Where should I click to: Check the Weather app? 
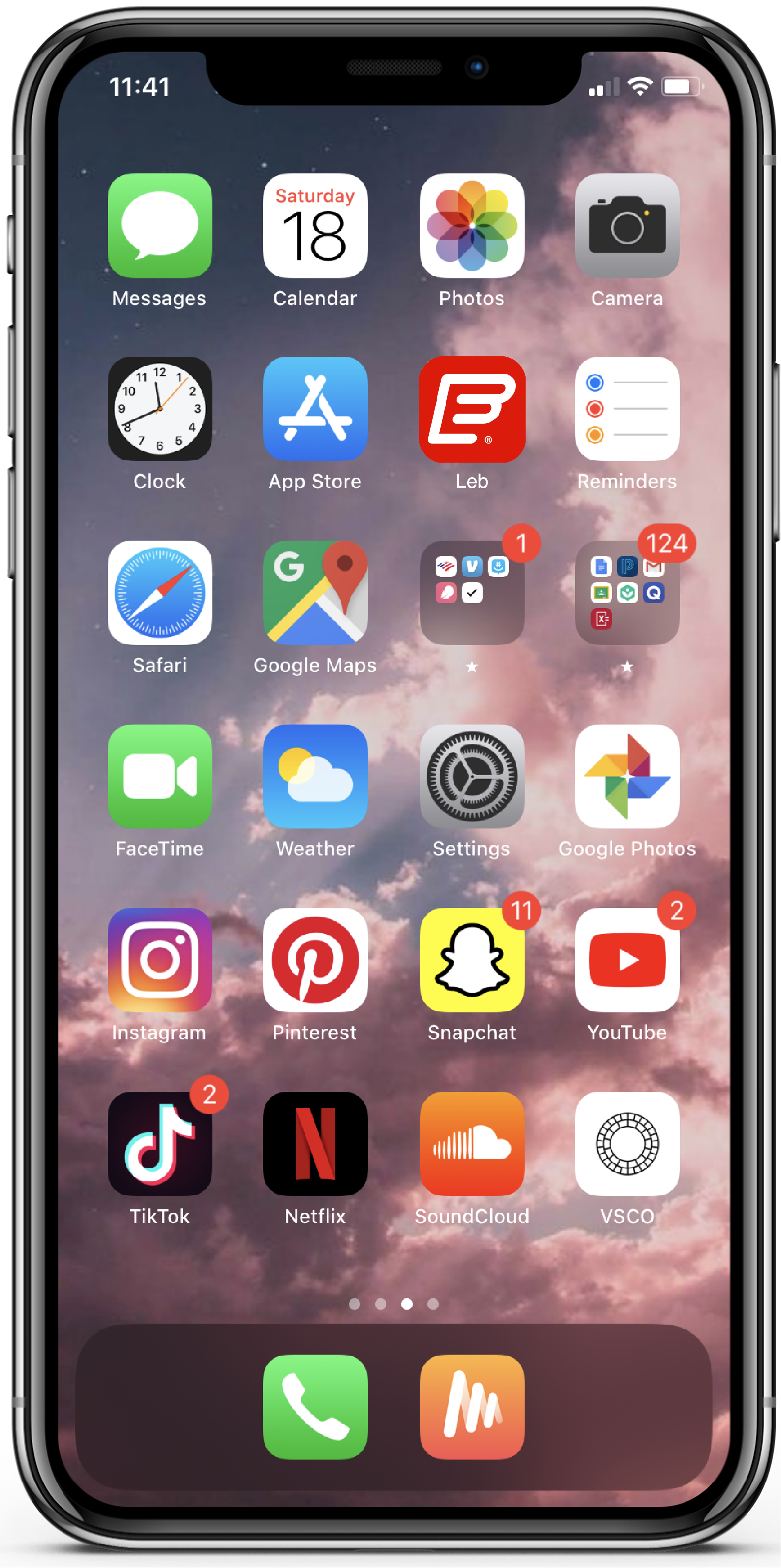coord(315,777)
